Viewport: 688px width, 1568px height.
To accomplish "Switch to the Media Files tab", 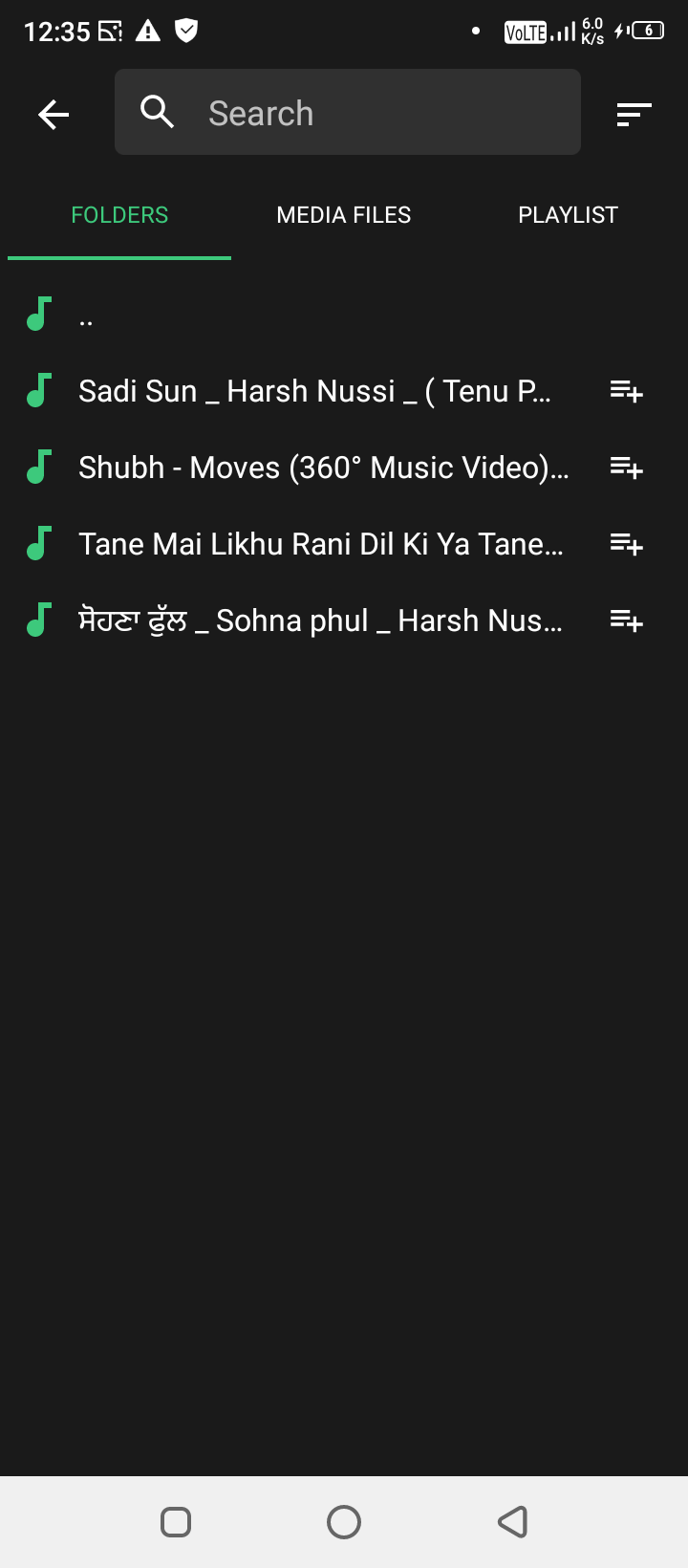I will point(344,215).
